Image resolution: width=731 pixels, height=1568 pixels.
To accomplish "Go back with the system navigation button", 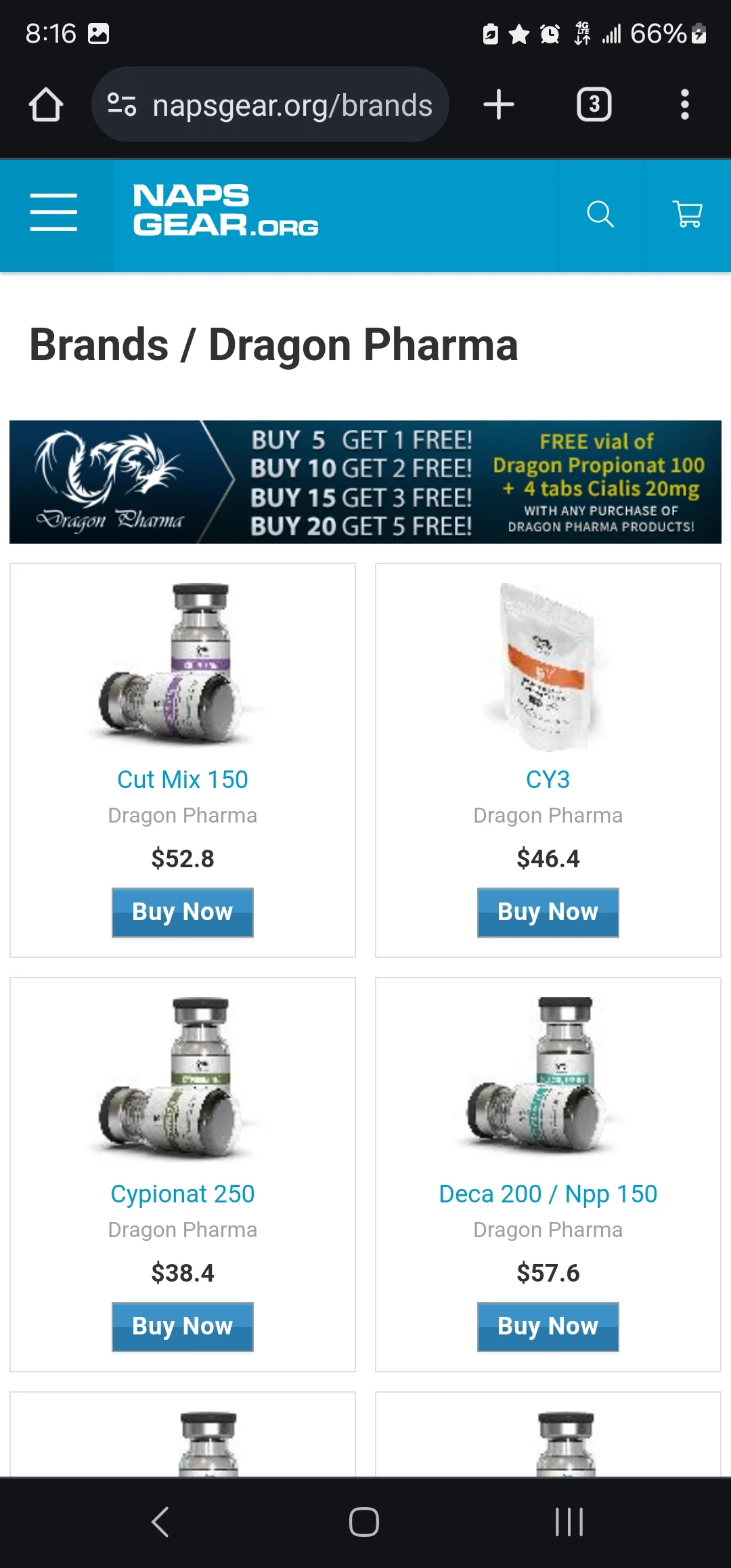I will [x=160, y=1522].
